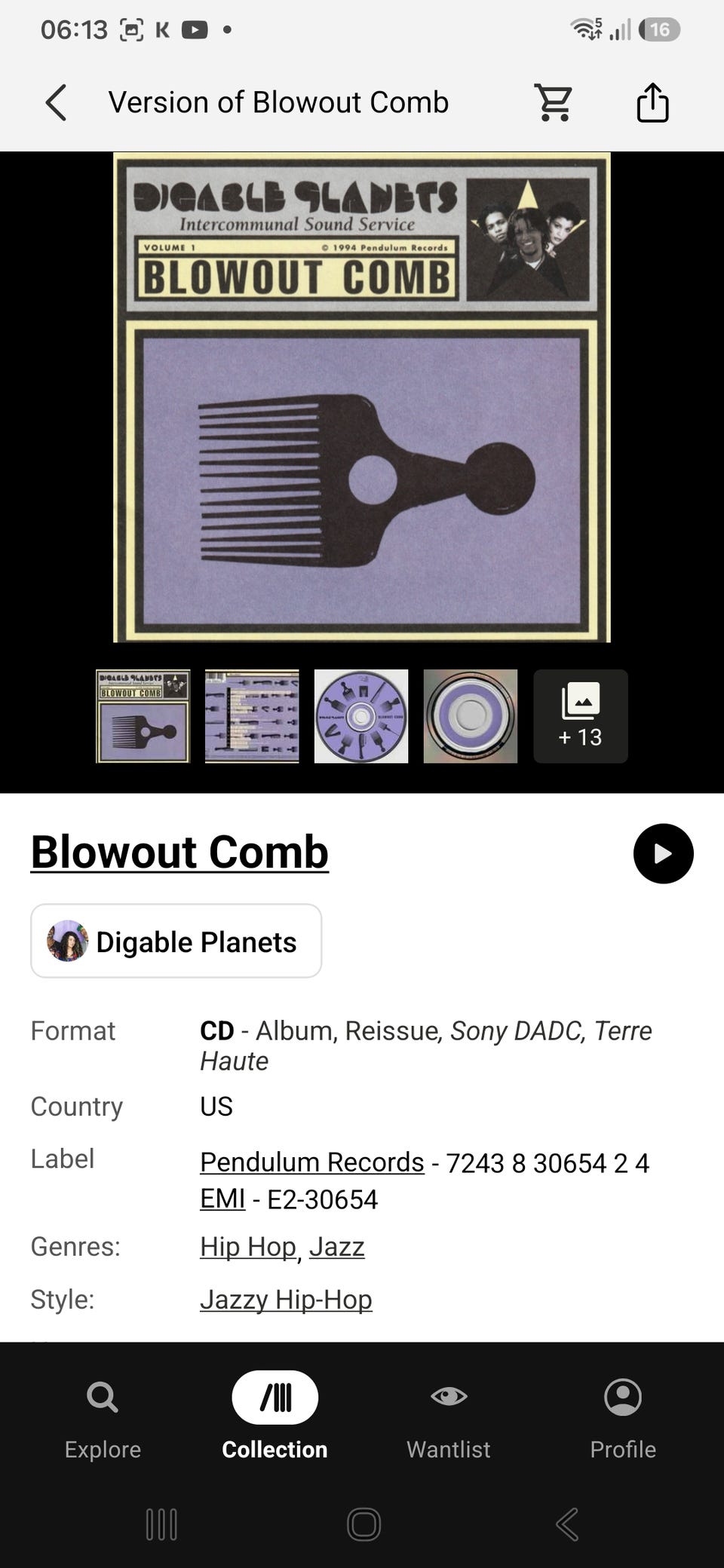Open the Digable Planets artist chip
Screen dimensions: 724x1568
176,941
